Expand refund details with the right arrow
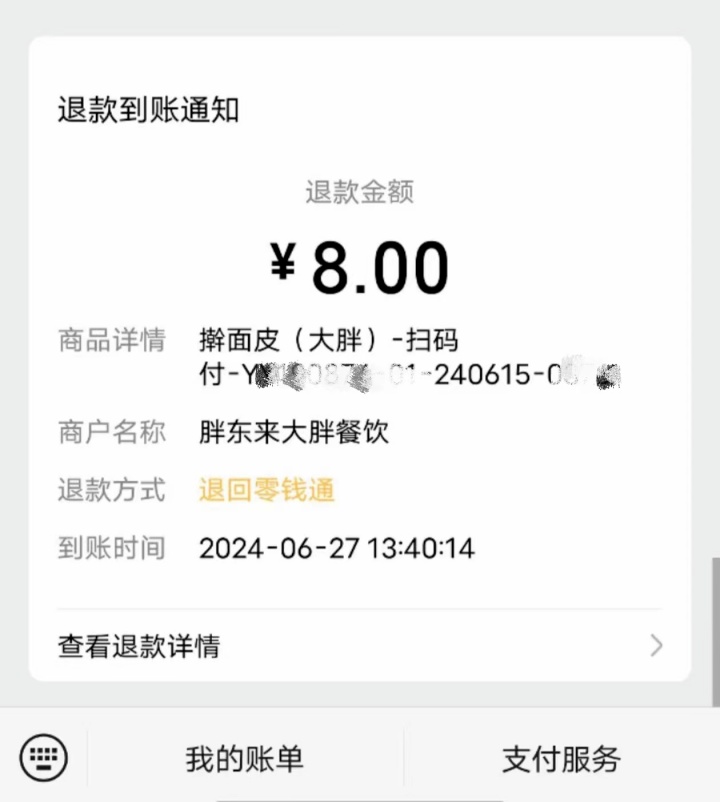 (654, 646)
